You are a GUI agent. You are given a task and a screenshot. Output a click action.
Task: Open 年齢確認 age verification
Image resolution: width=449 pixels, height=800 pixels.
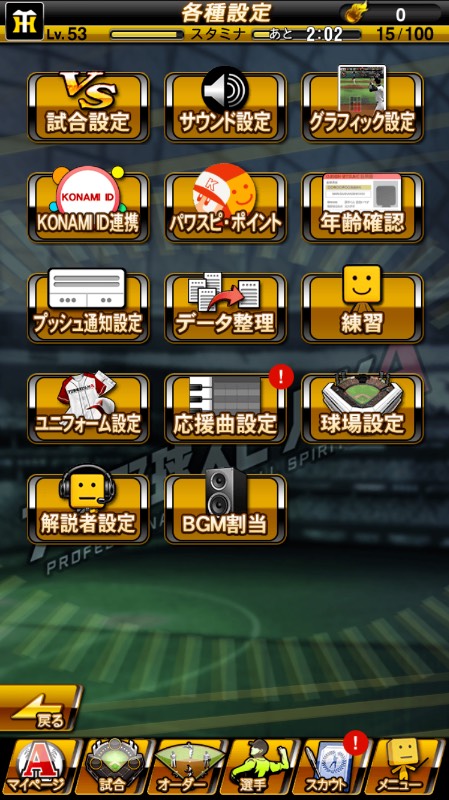pos(362,208)
